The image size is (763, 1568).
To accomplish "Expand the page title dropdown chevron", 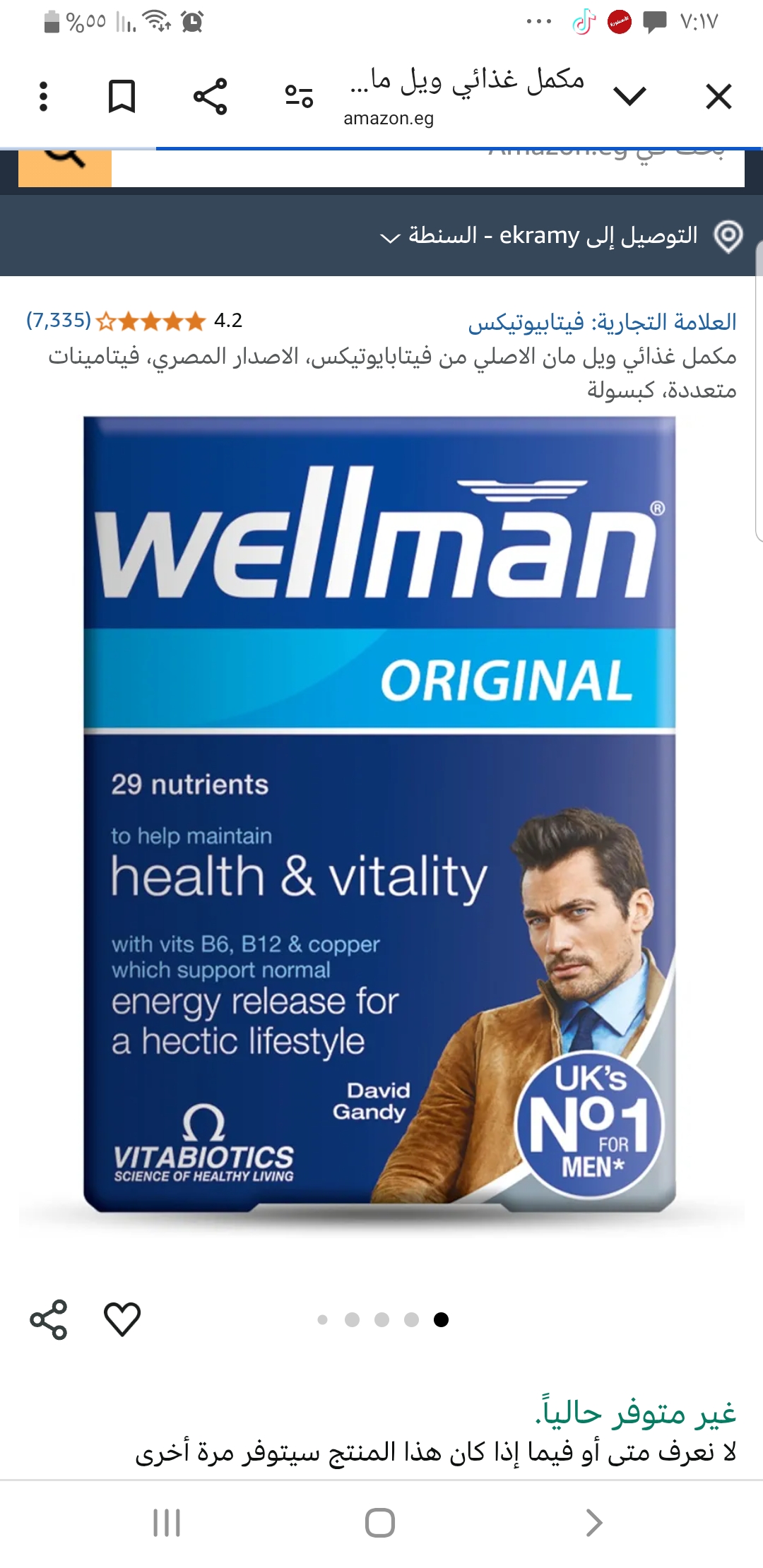I will click(x=629, y=96).
